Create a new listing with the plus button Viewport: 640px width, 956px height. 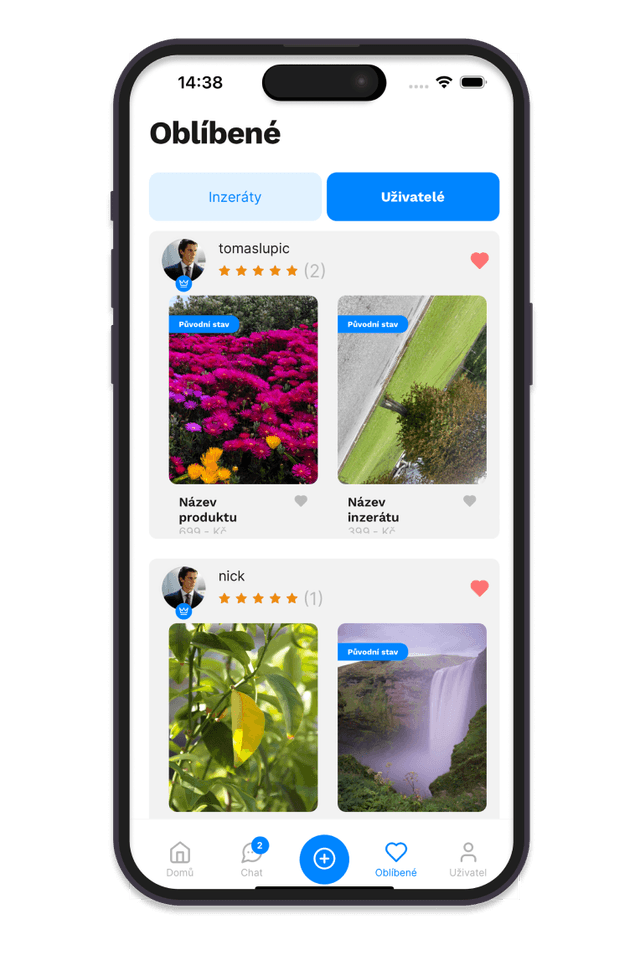(x=324, y=858)
